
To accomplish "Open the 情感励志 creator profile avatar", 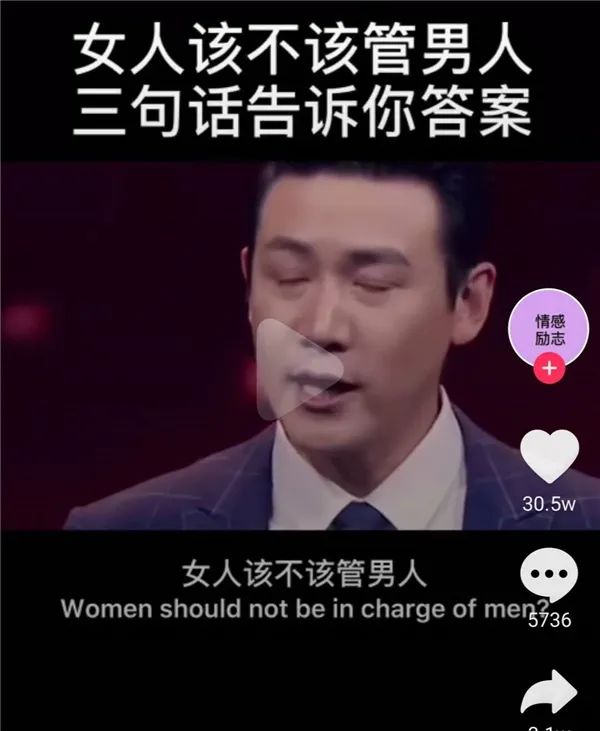I will point(550,328).
